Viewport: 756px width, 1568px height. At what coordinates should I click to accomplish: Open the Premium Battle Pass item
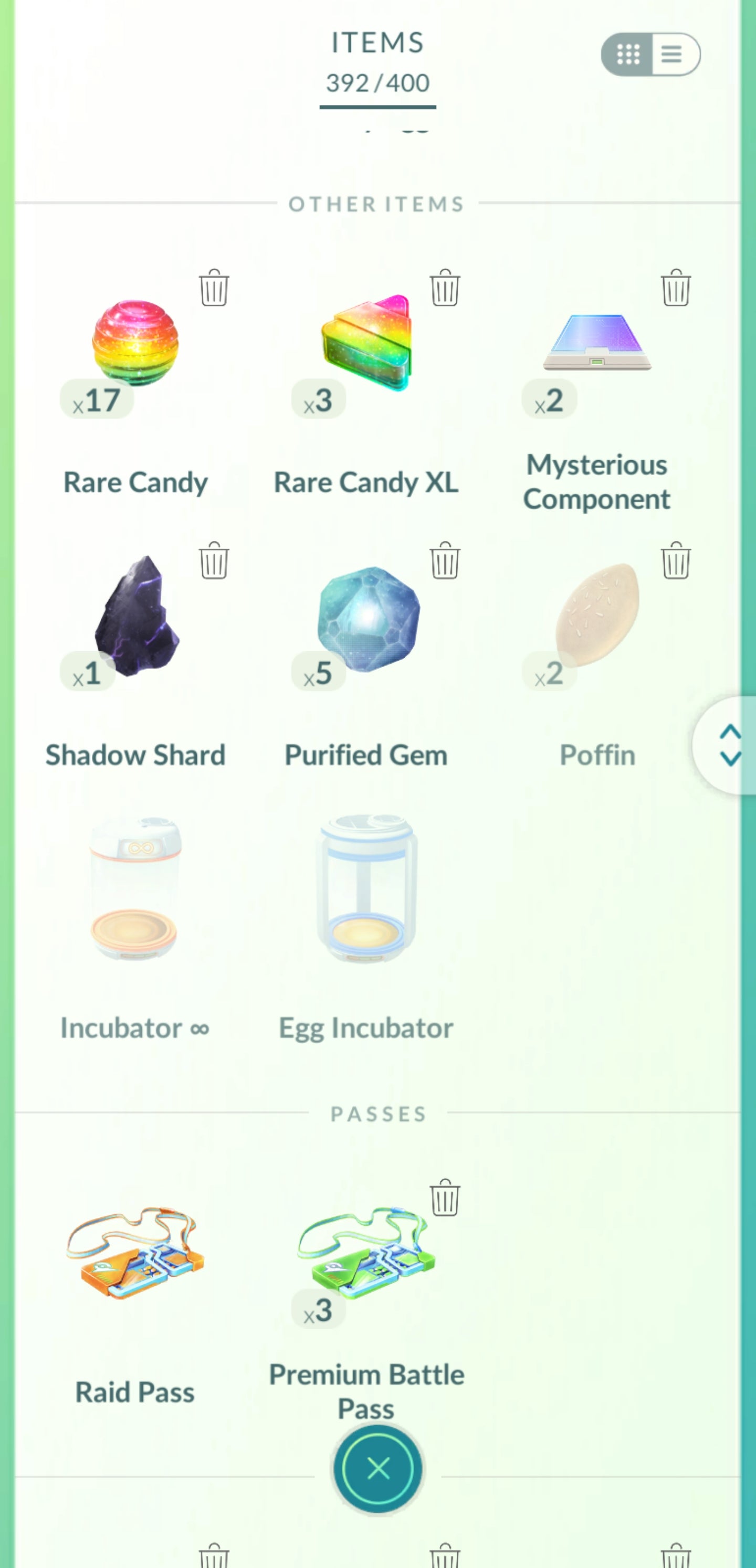[x=366, y=1254]
